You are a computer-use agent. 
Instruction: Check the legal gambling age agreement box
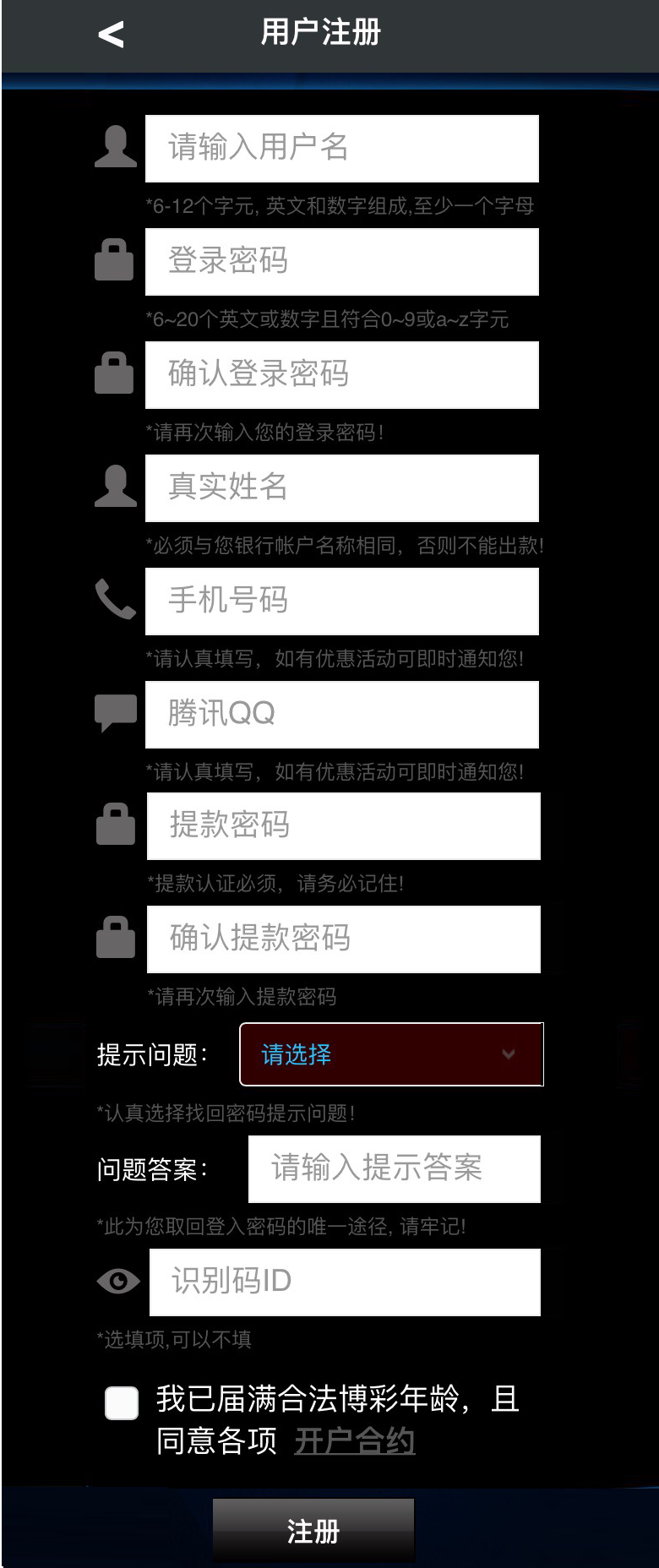point(122,1403)
